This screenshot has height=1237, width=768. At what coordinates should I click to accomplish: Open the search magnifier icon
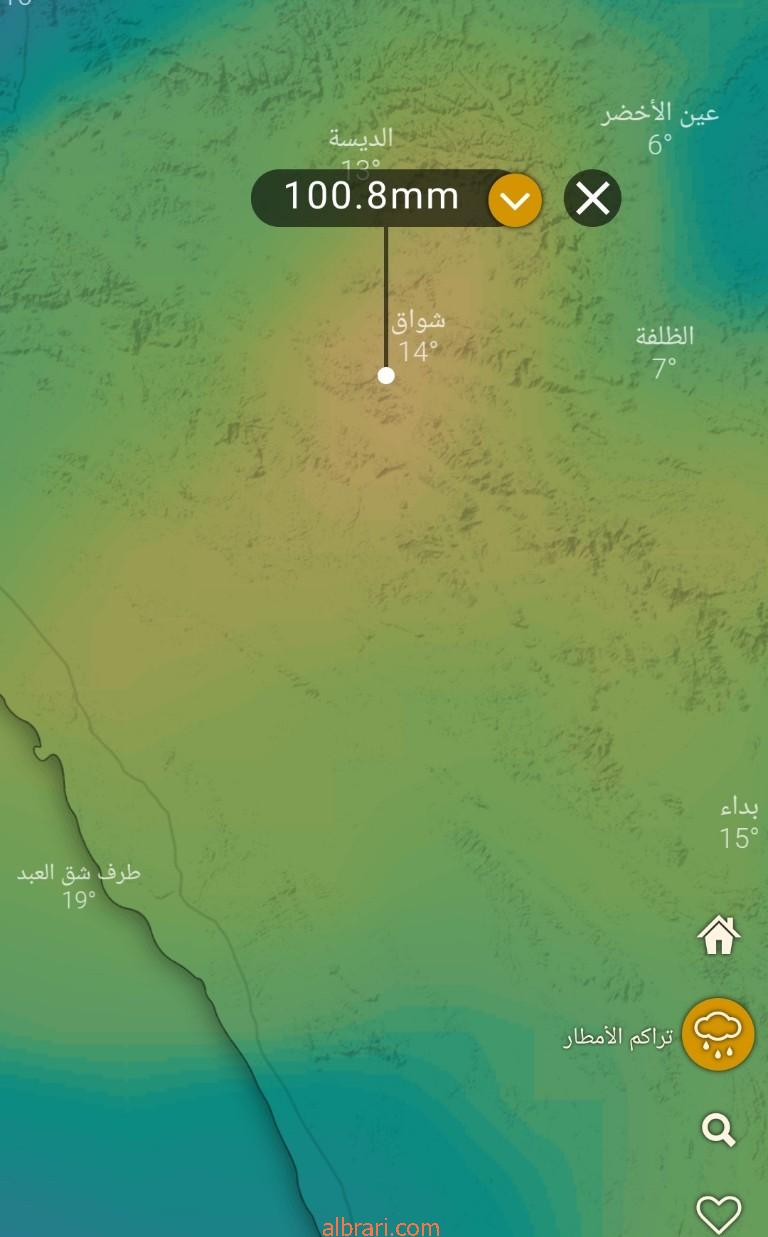tap(718, 1130)
